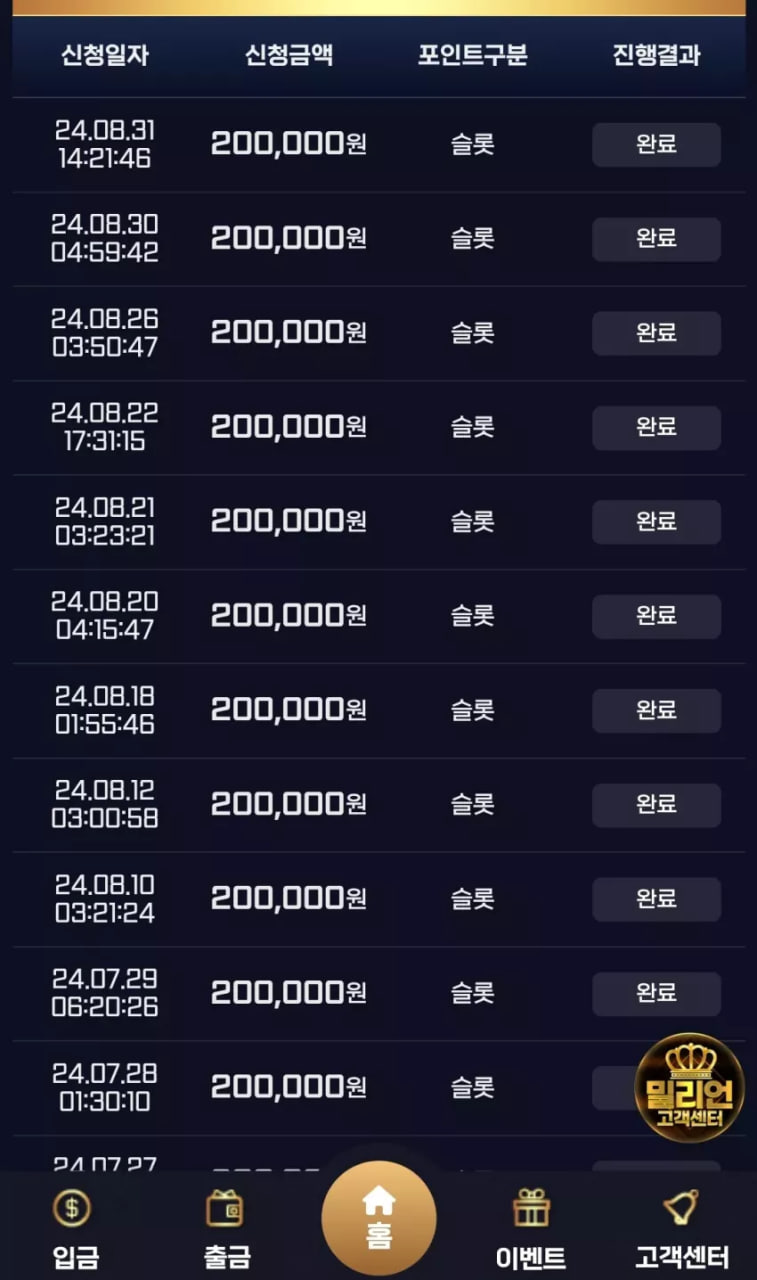The image size is (757, 1280).
Task: Tap 완료 button for 24.08.31 request
Action: [x=656, y=144]
